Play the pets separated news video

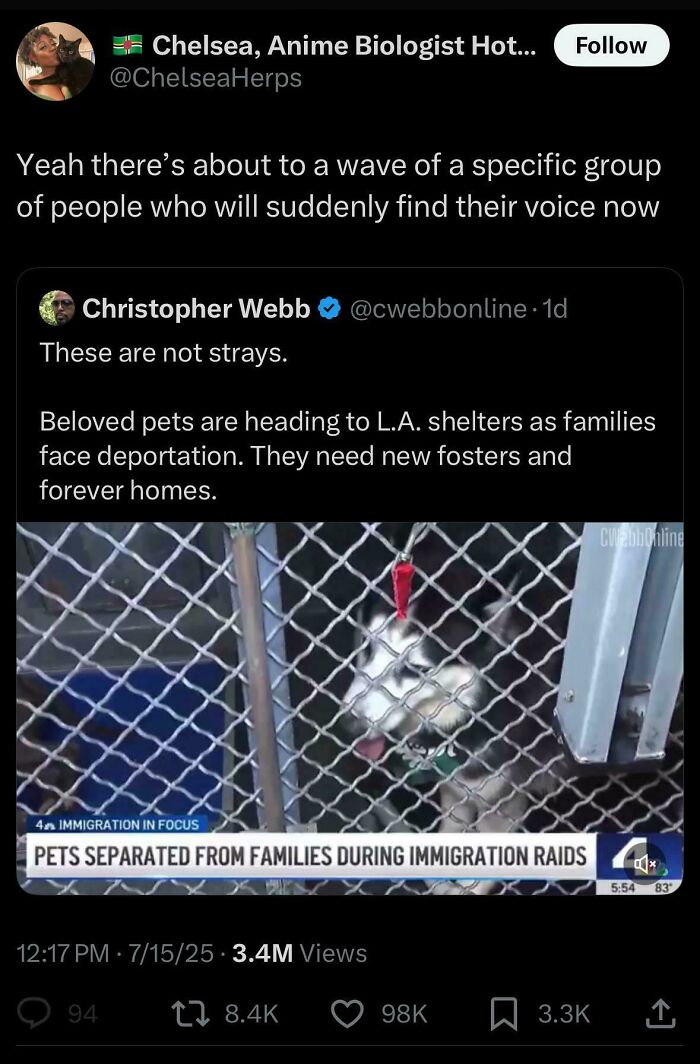(x=349, y=700)
